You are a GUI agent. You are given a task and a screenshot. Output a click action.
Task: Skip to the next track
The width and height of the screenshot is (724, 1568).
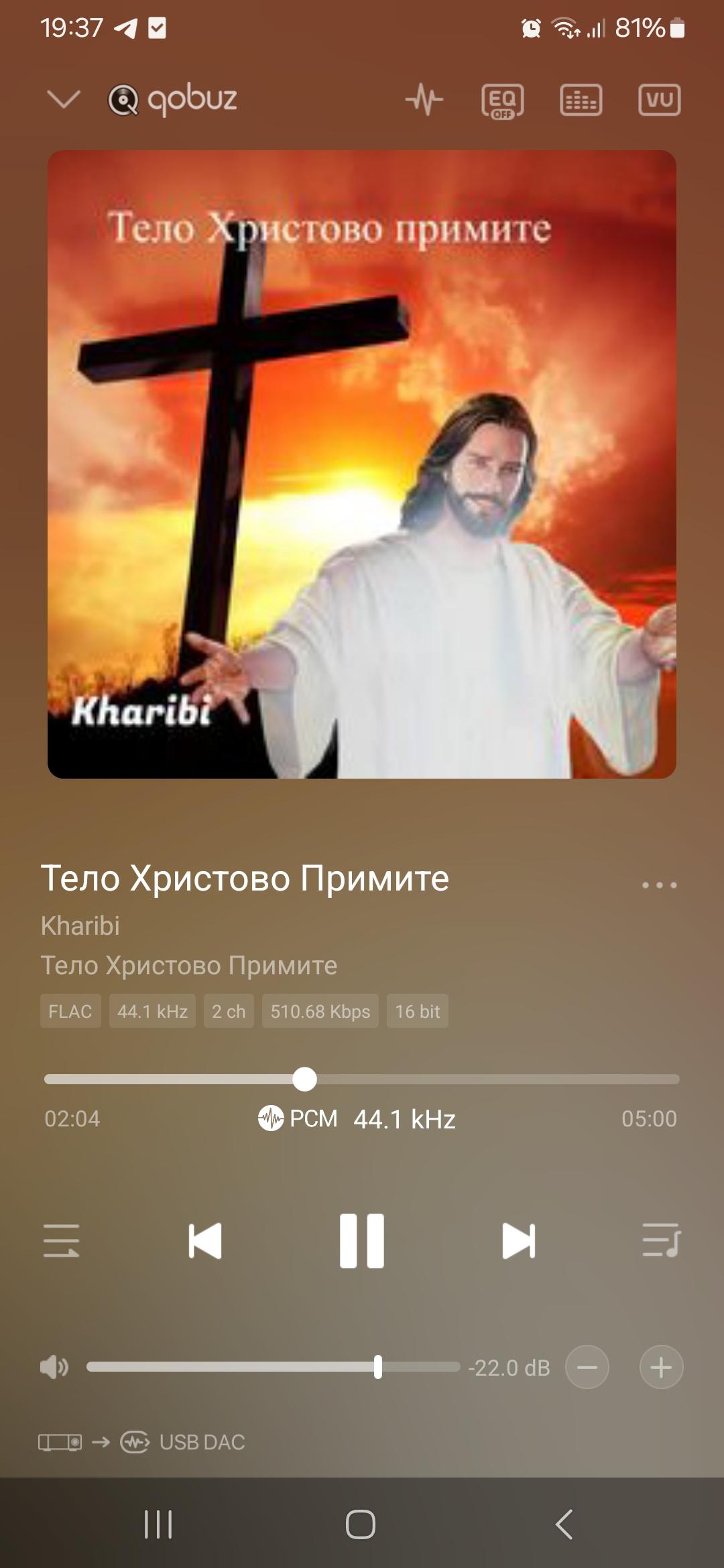519,1240
